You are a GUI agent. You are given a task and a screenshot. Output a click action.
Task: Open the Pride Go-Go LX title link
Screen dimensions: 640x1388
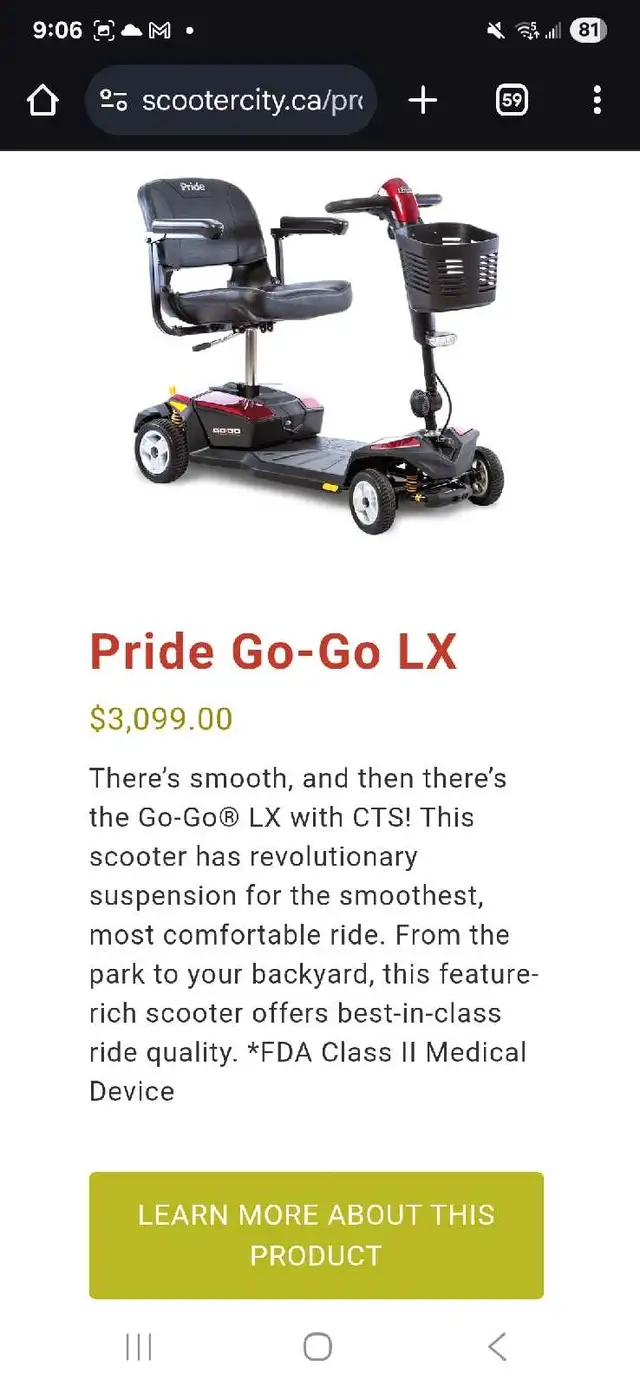(x=273, y=652)
